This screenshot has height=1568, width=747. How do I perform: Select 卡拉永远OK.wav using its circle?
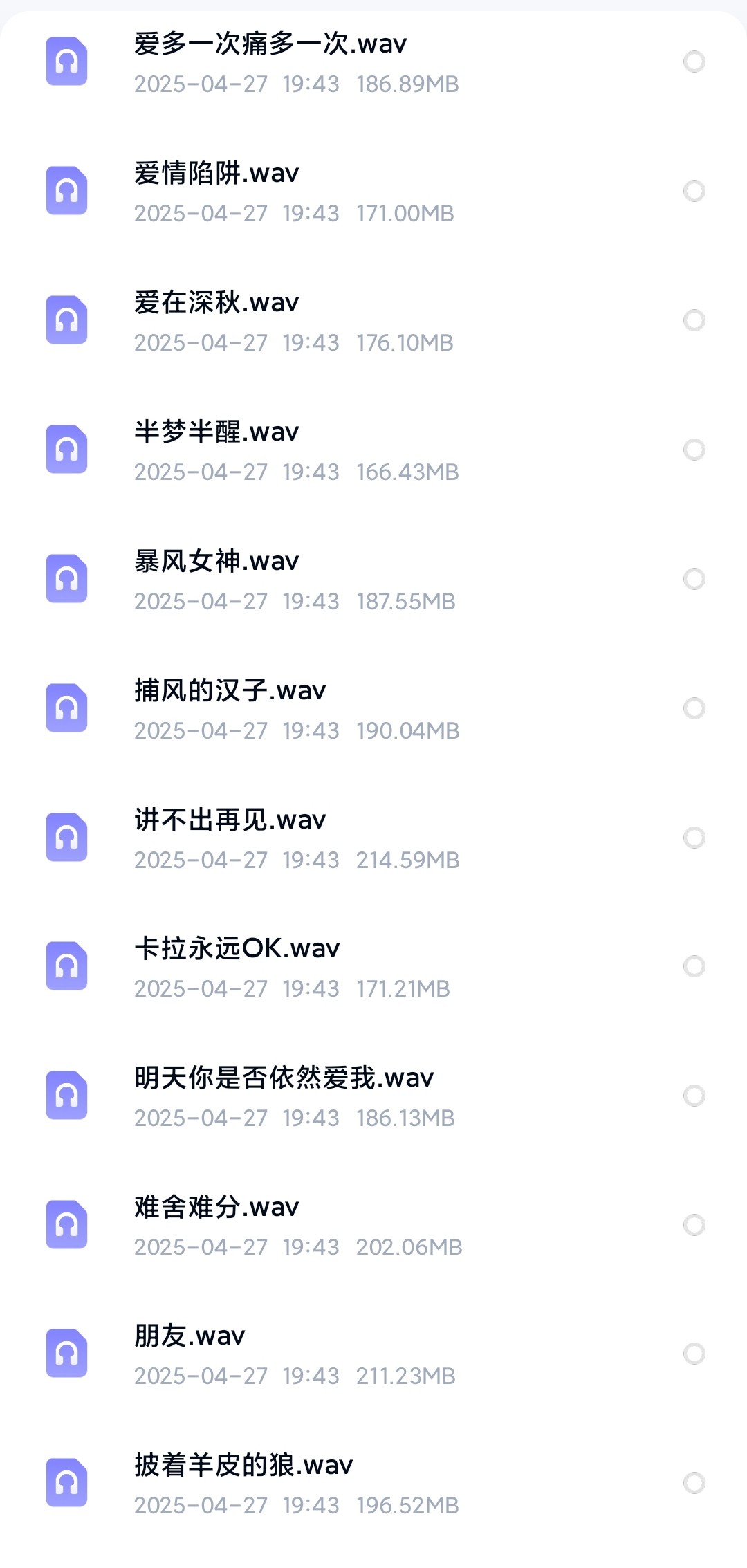click(x=694, y=966)
